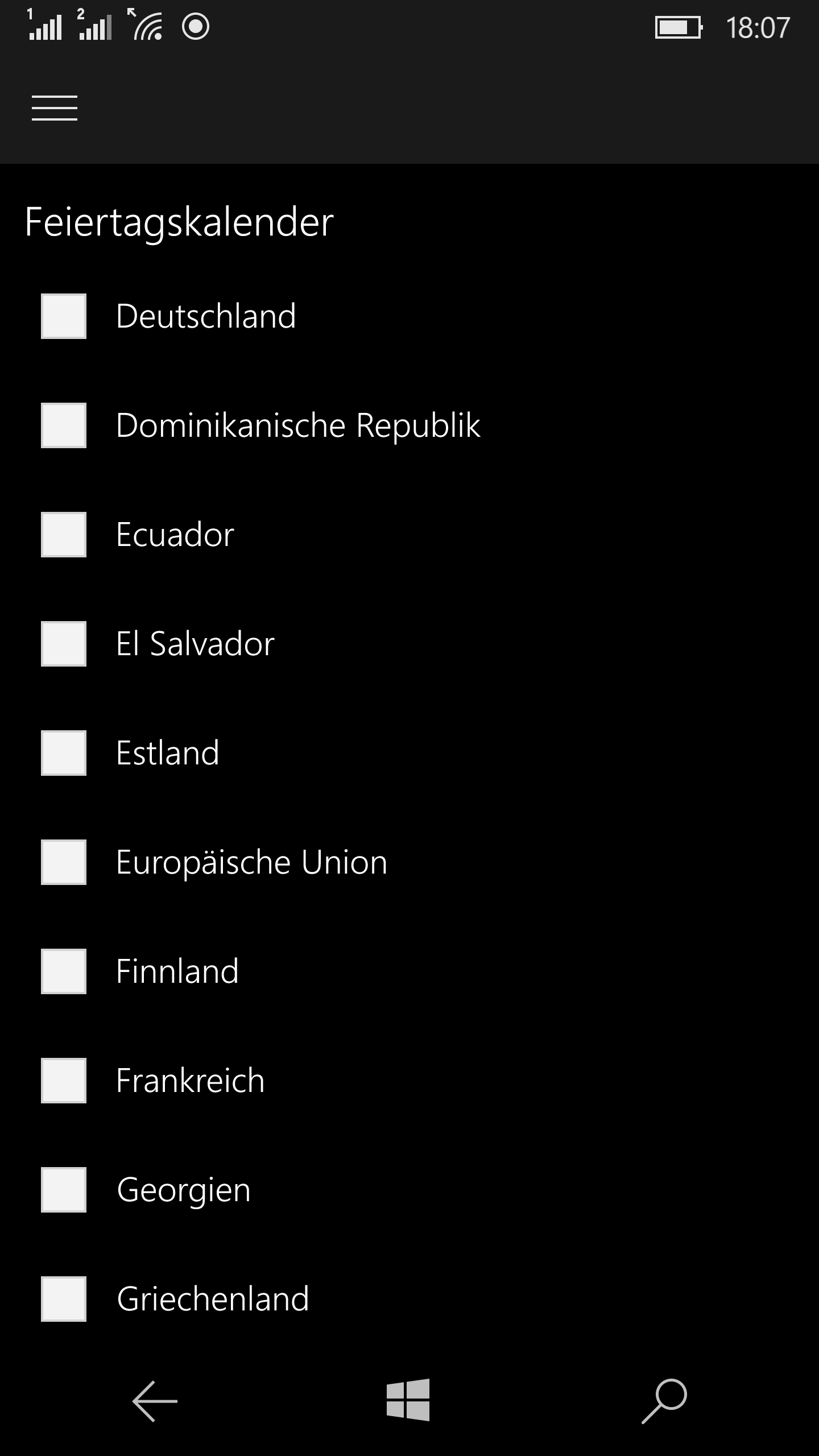This screenshot has height=1456, width=819.
Task: Check the Deutschland holiday calendar
Action: pyautogui.click(x=64, y=316)
